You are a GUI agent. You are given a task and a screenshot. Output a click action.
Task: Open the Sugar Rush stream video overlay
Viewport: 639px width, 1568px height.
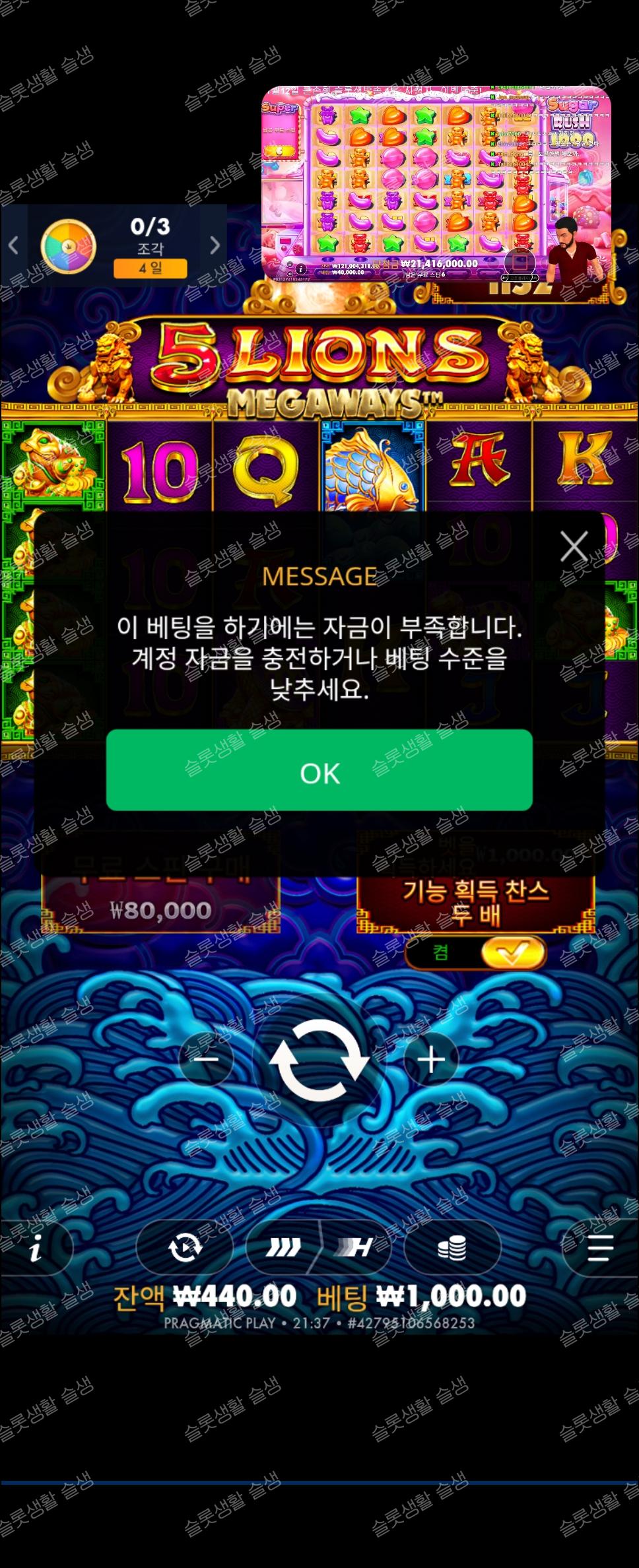pos(436,185)
